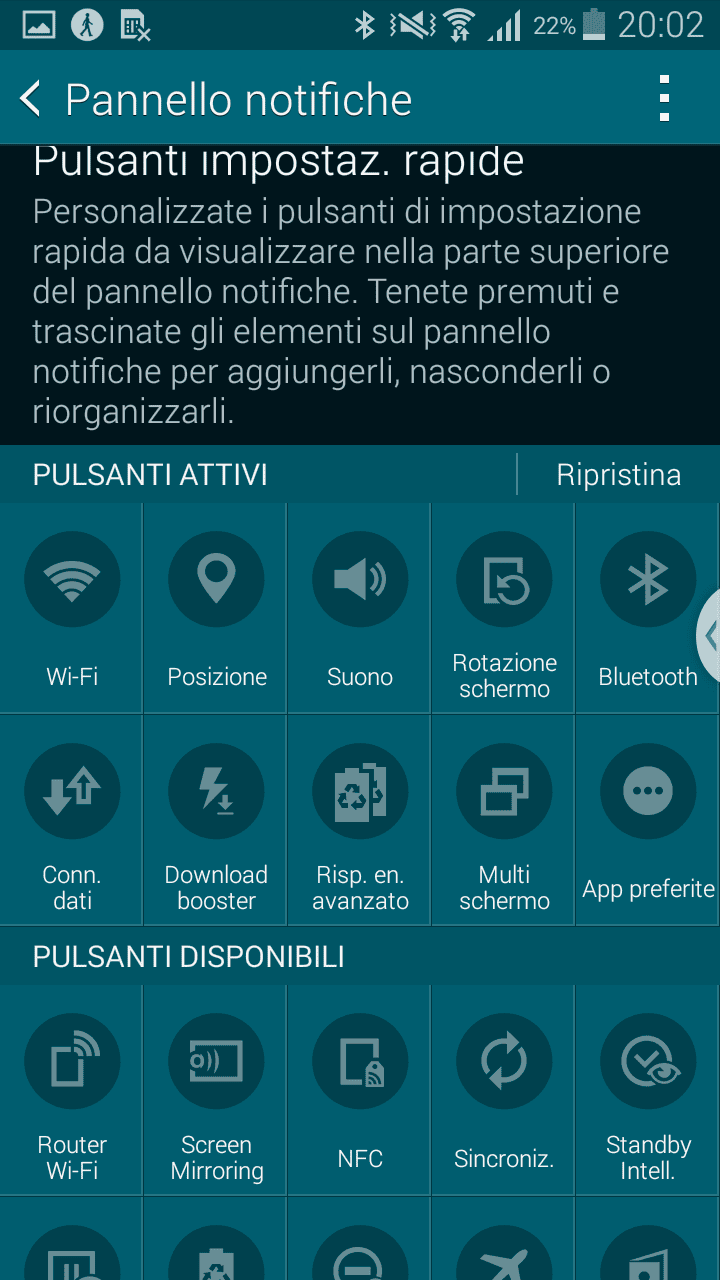Viewport: 720px width, 1280px height.
Task: Open the side panel handle at right edge
Action: (x=709, y=635)
